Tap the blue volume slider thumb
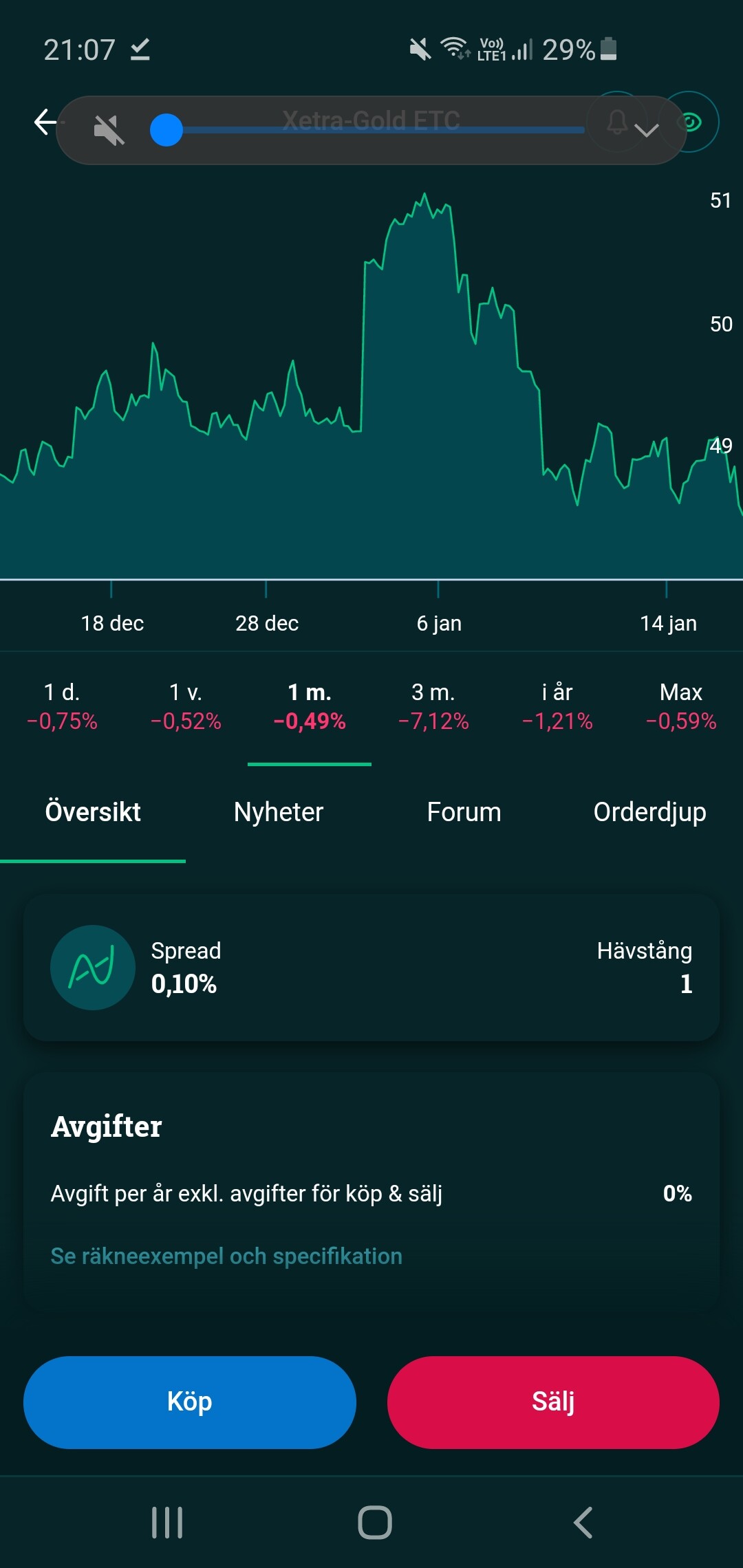The height and width of the screenshot is (1568, 743). 166,130
